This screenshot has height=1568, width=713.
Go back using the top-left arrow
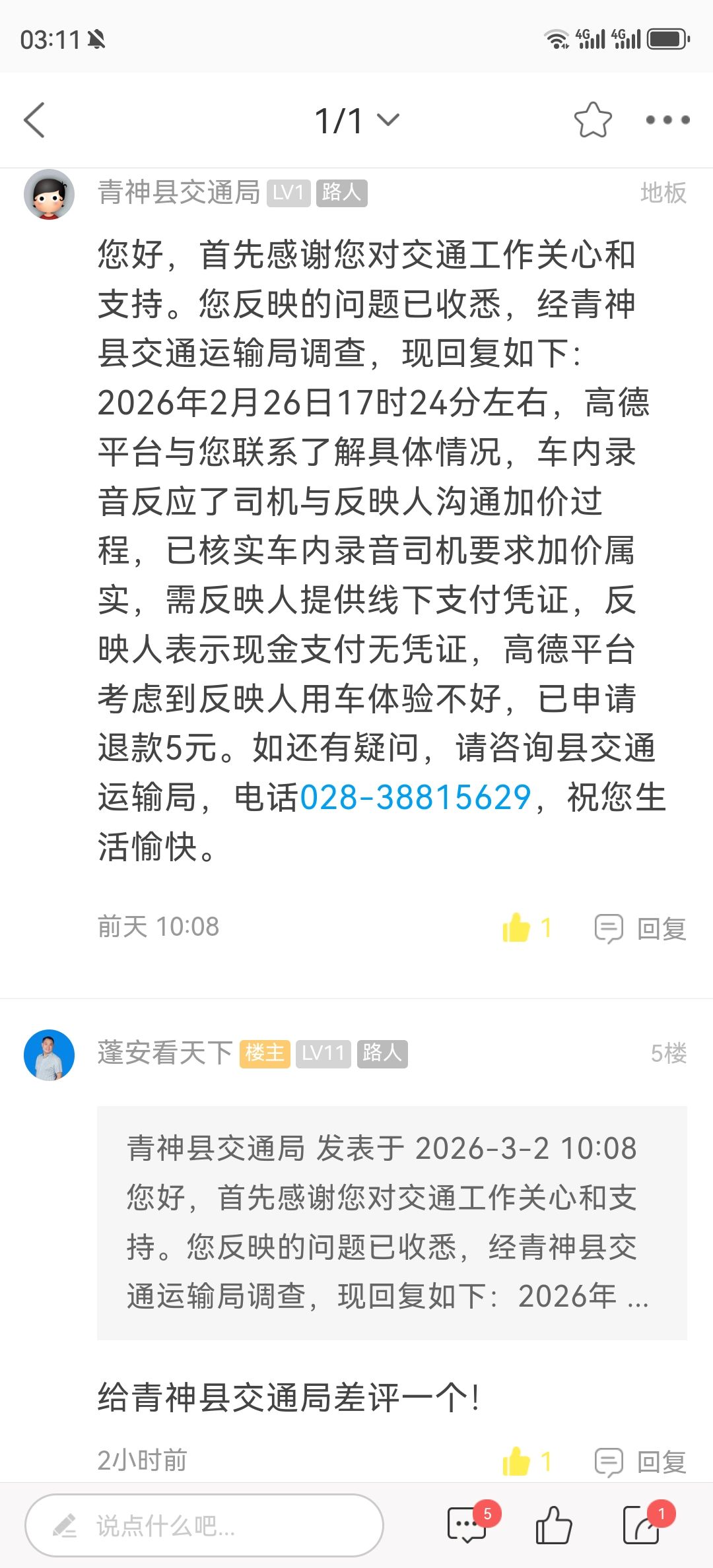(x=34, y=120)
